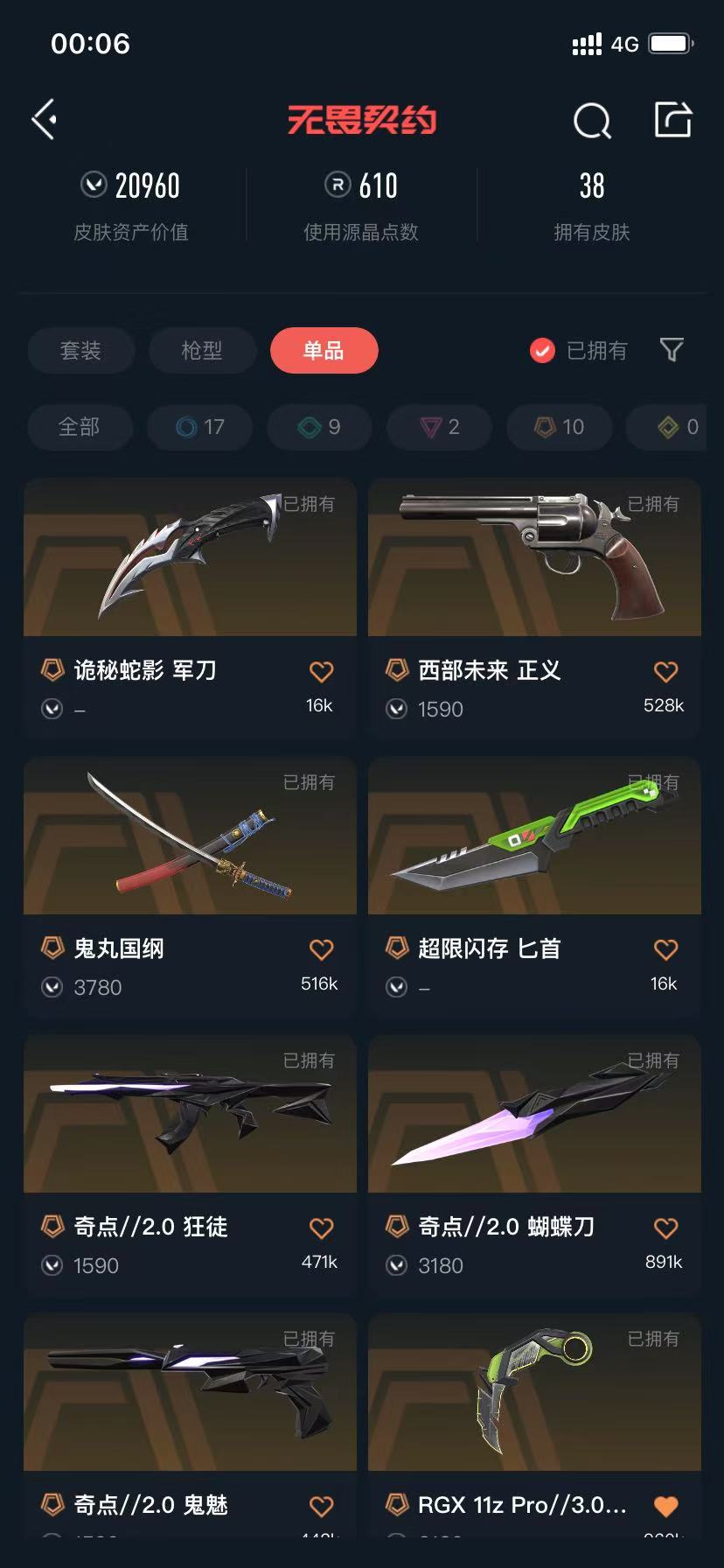Screen dimensions: 724x1568
Task: Toggle the 已拥有 checkbox
Action: click(543, 351)
